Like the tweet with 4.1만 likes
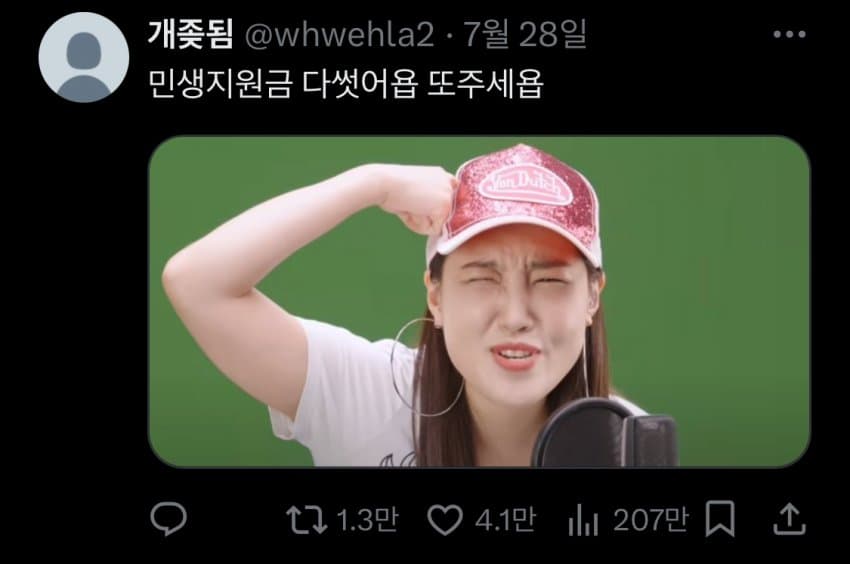The image size is (850, 564). pos(443,519)
